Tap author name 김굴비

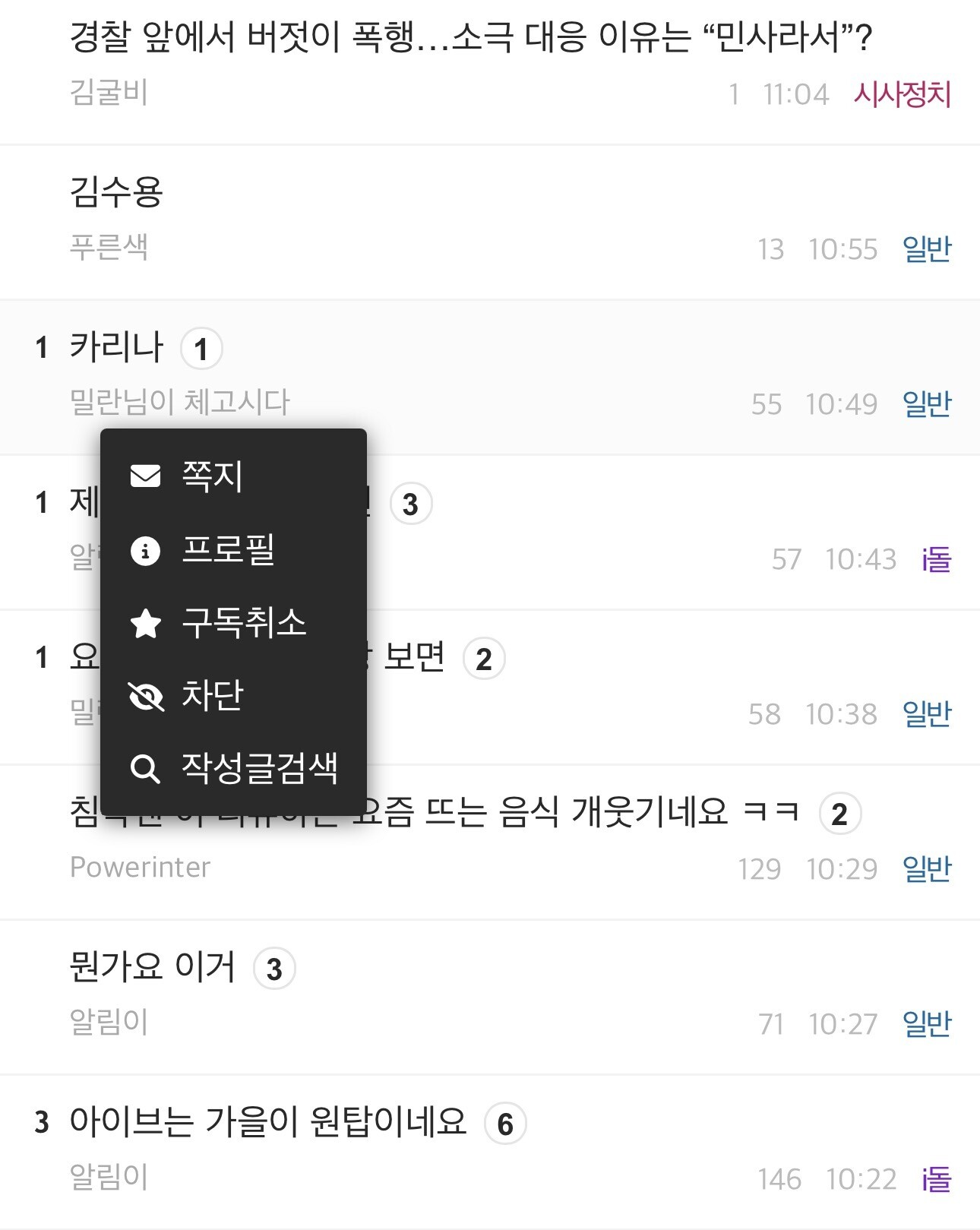109,92
